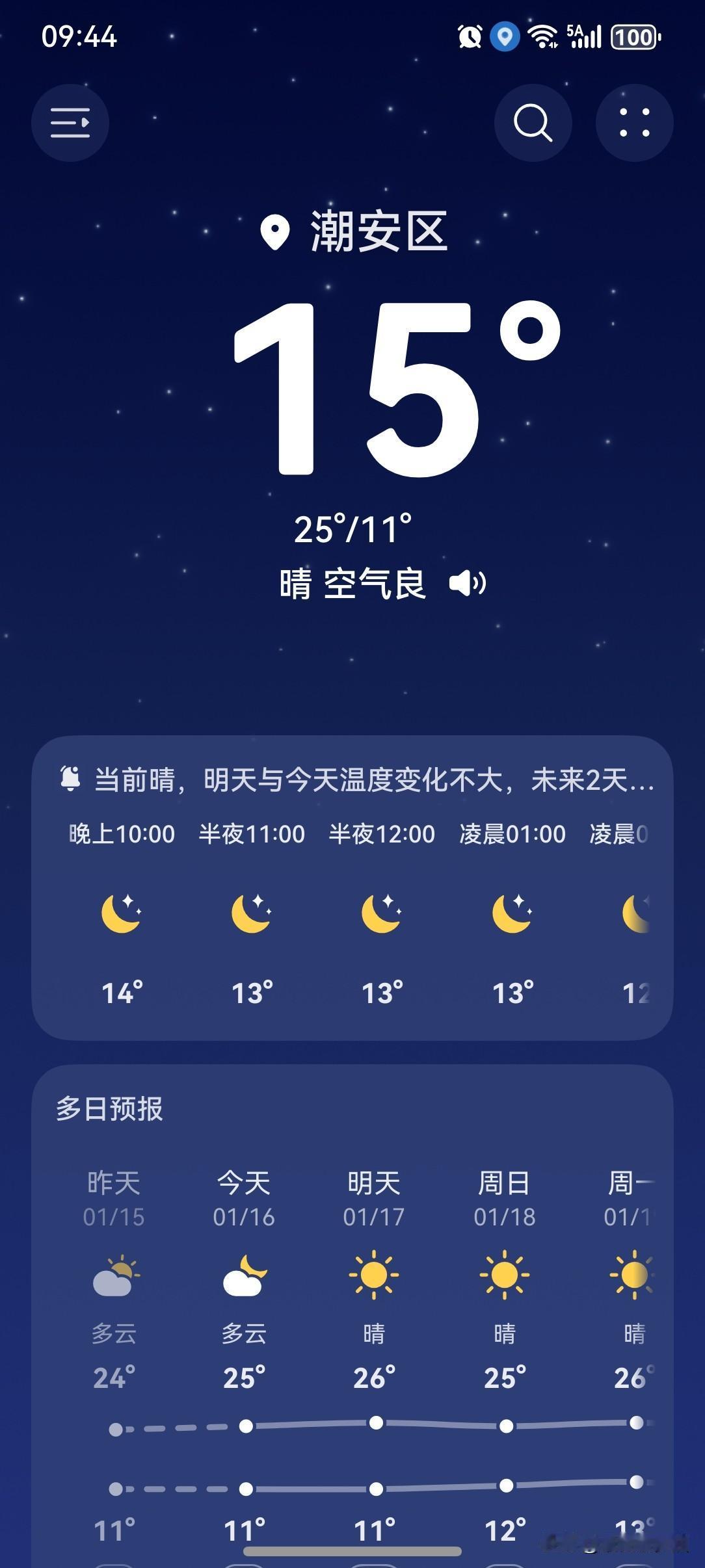Open the sidebar menu
This screenshot has width=705, height=1568.
click(70, 123)
